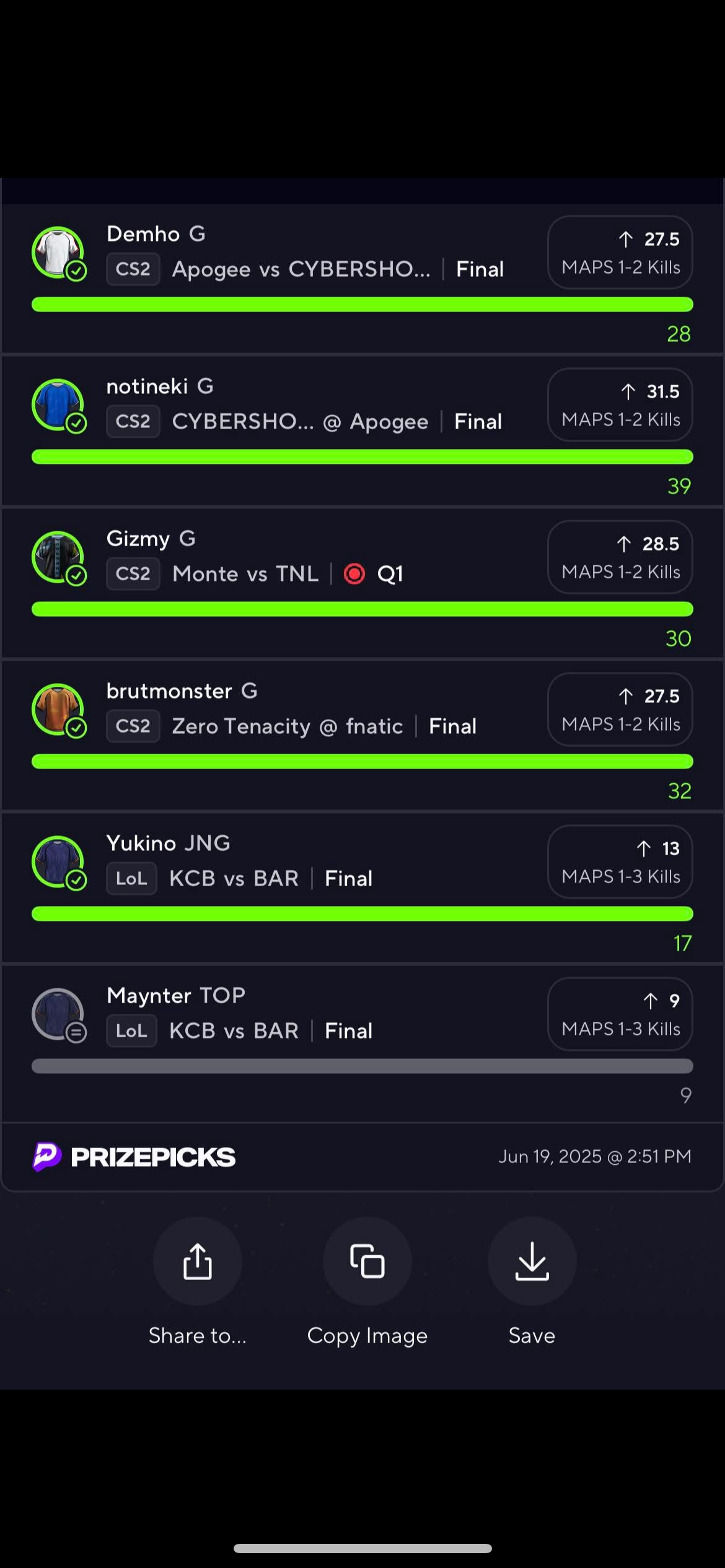Copy the lineup image
The height and width of the screenshot is (1568, 725).
click(x=367, y=1261)
